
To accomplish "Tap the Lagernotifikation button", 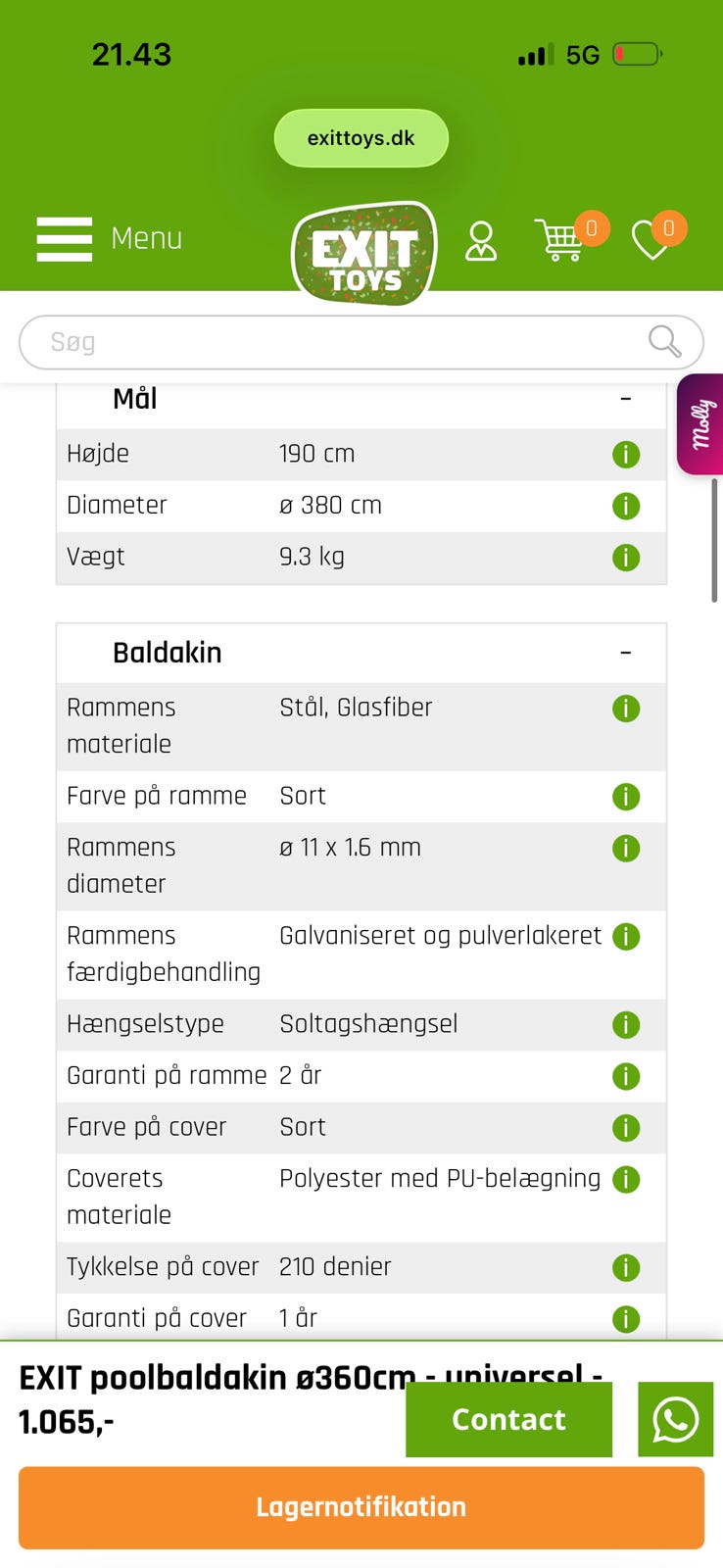I will pyautogui.click(x=361, y=1507).
